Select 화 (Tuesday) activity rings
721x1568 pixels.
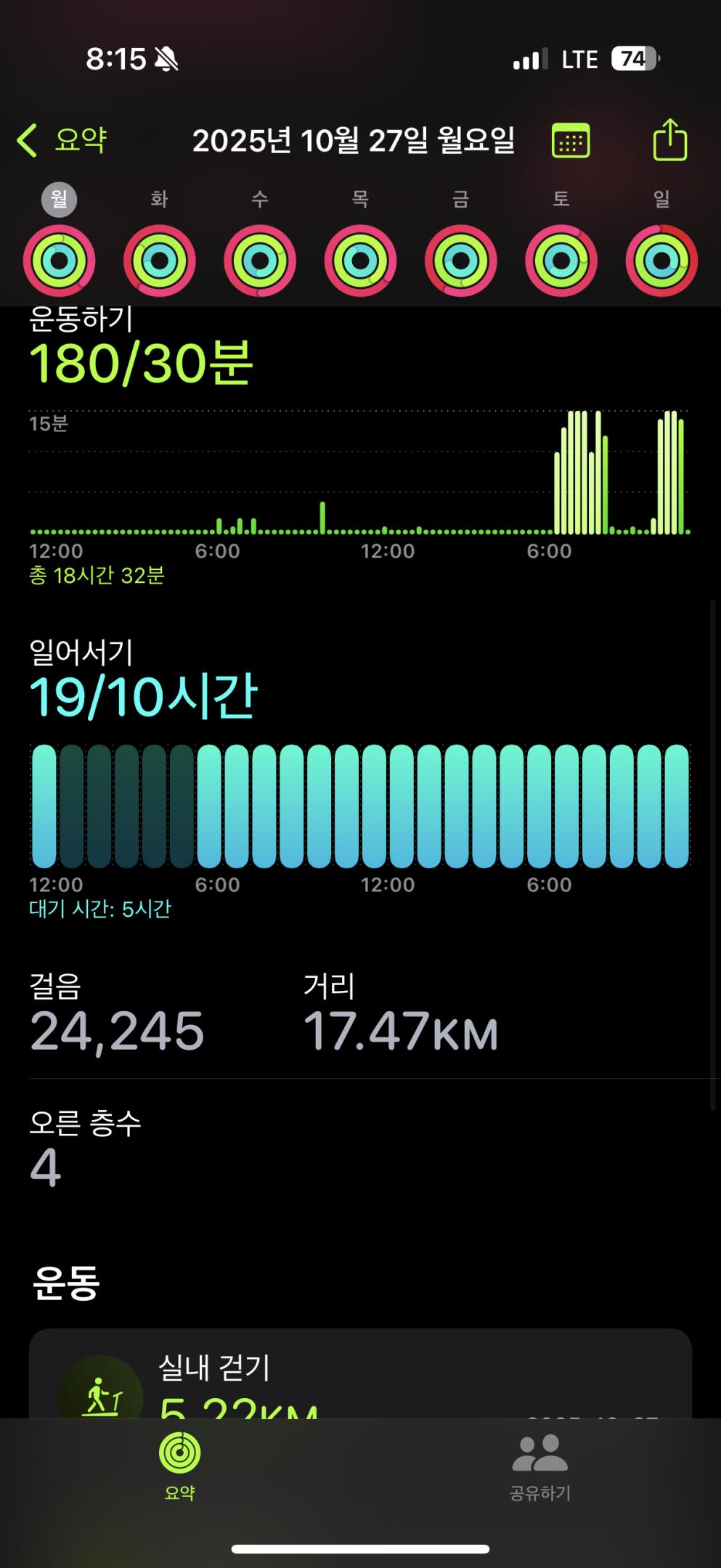159,261
